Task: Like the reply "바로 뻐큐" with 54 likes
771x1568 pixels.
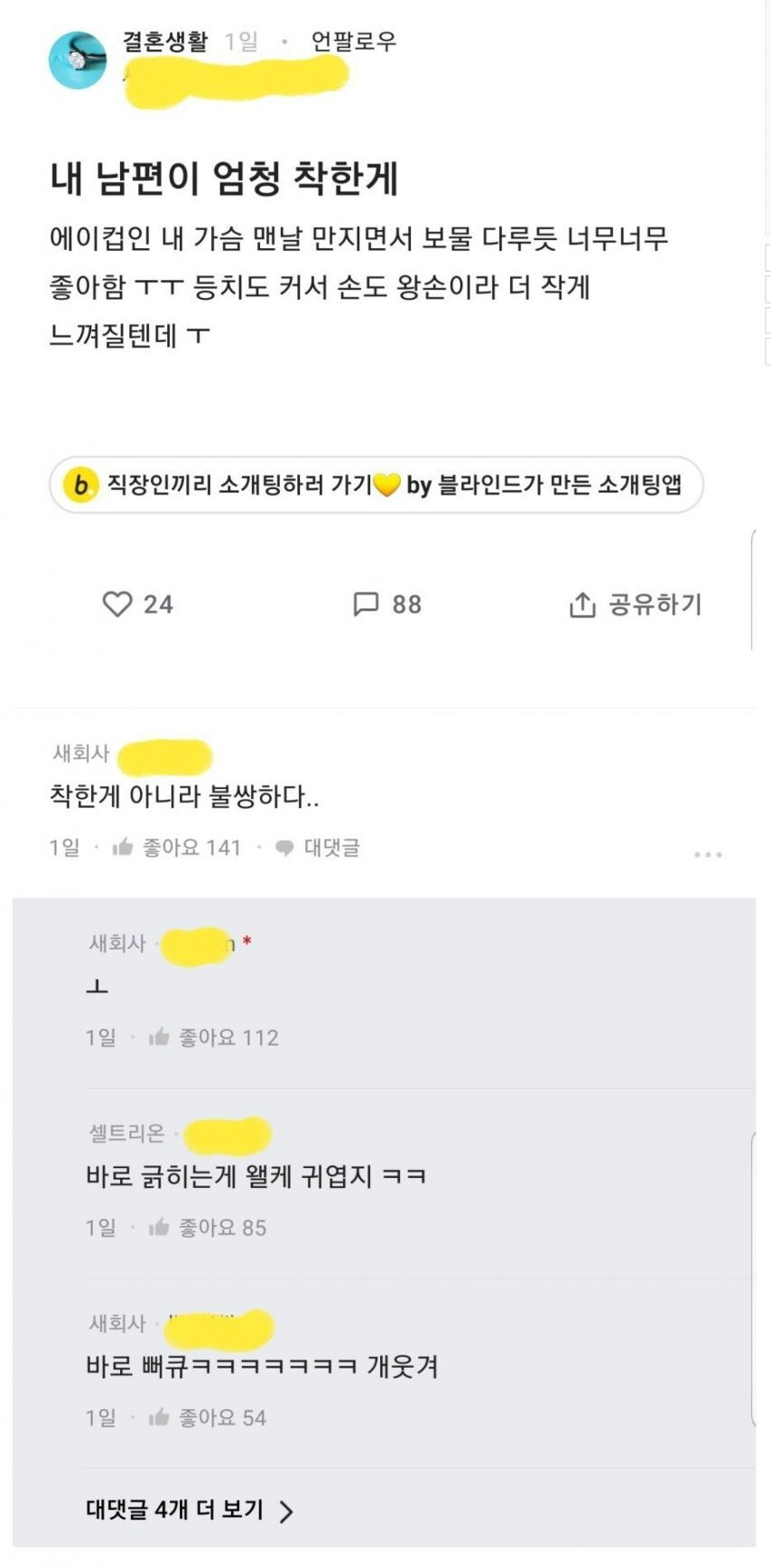Action: click(x=207, y=1418)
